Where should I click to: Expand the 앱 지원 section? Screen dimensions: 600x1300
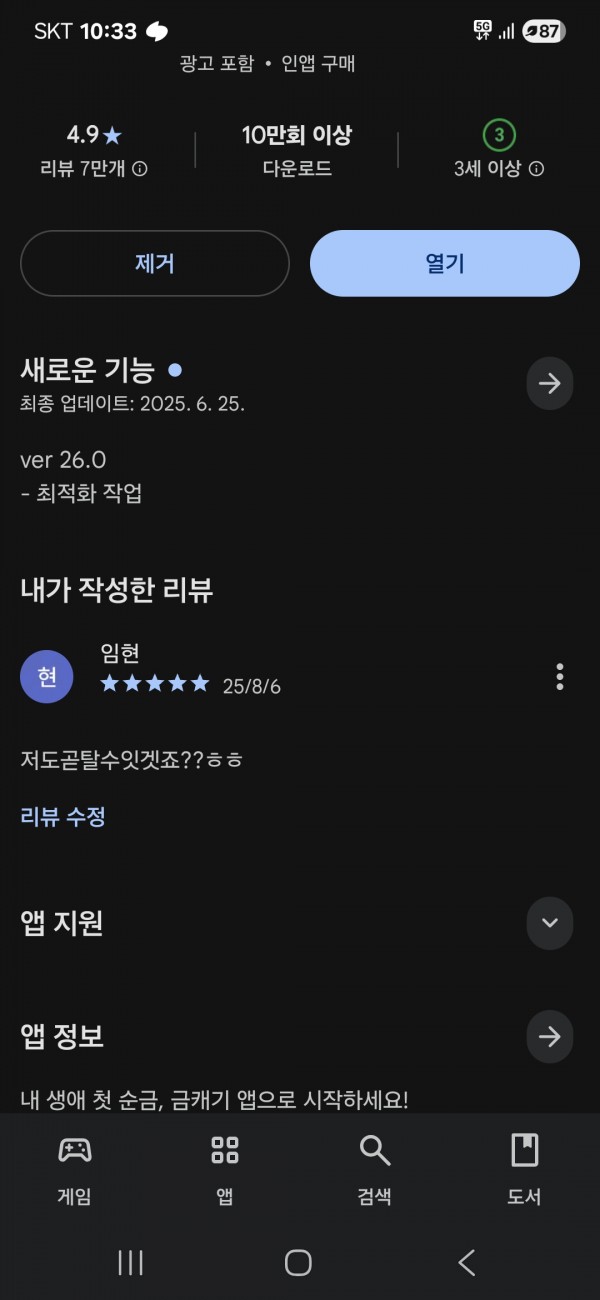pos(549,922)
